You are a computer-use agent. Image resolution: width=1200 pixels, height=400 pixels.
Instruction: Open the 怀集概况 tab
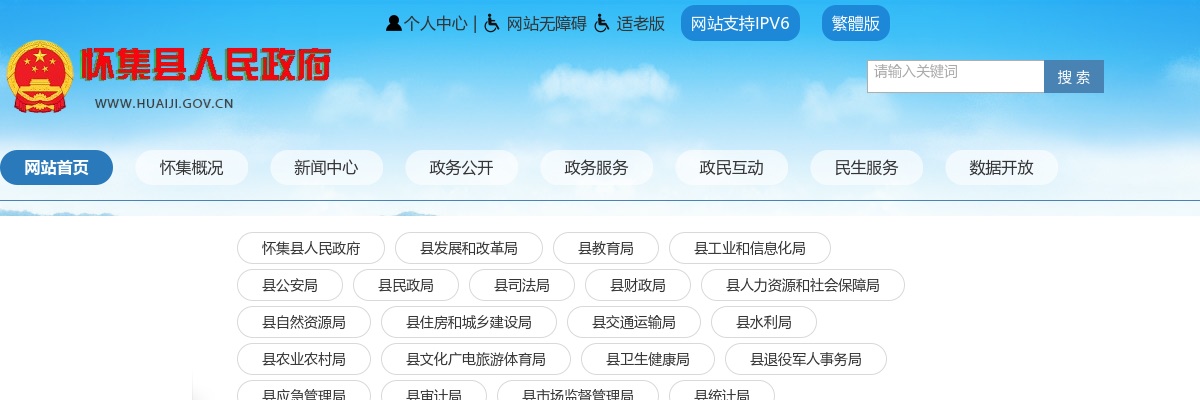(191, 168)
